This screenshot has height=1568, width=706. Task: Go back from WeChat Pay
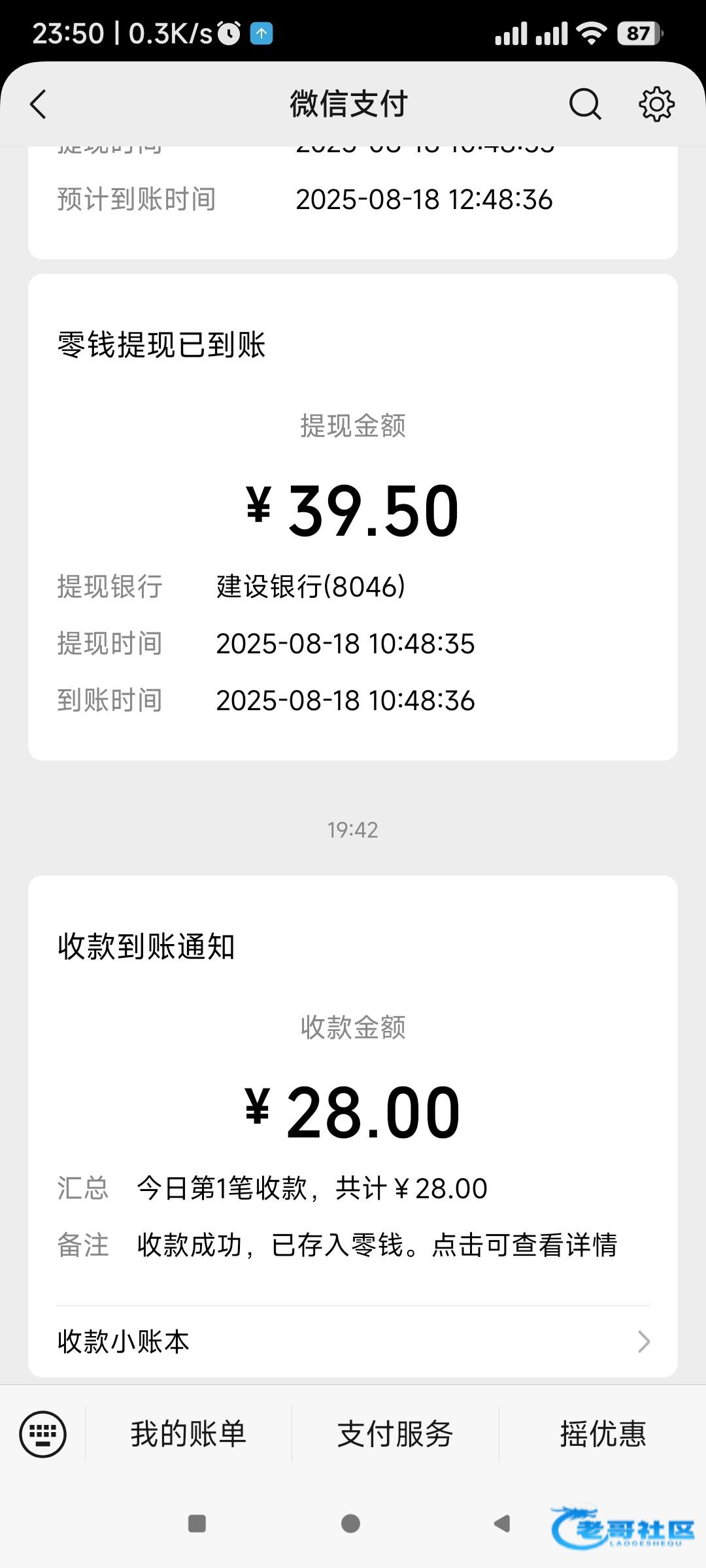coord(39,105)
